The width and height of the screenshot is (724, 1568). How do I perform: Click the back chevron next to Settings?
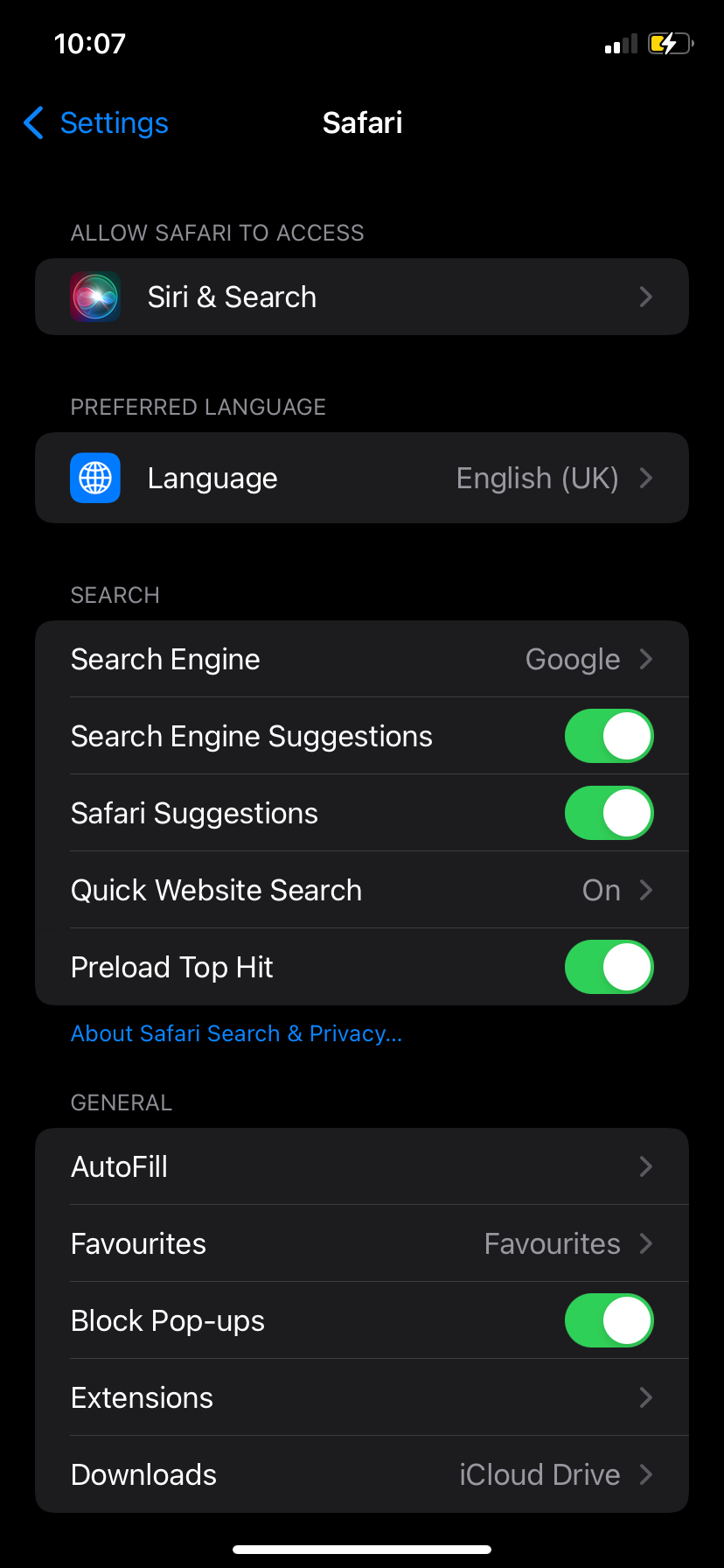[33, 123]
